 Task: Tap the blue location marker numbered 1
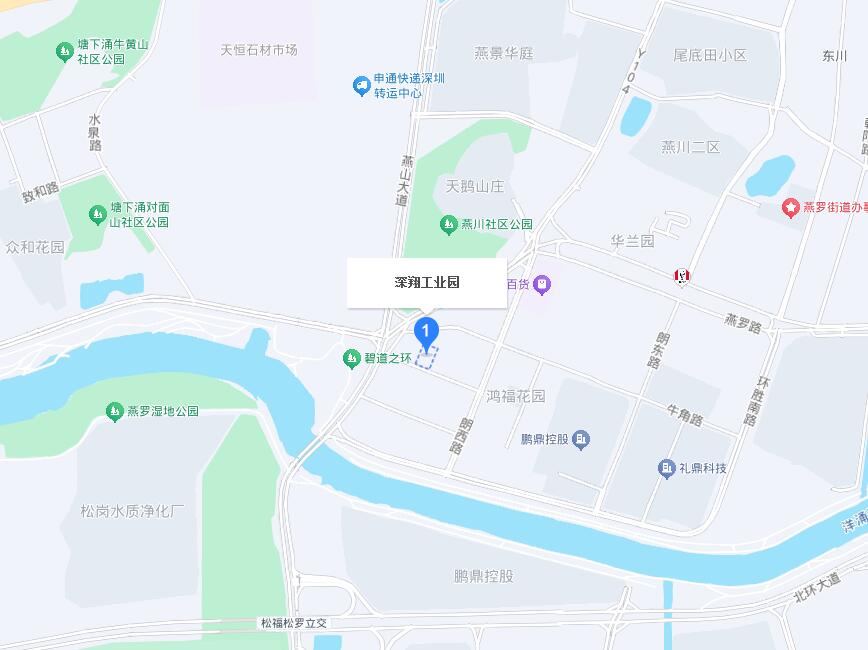[427, 332]
